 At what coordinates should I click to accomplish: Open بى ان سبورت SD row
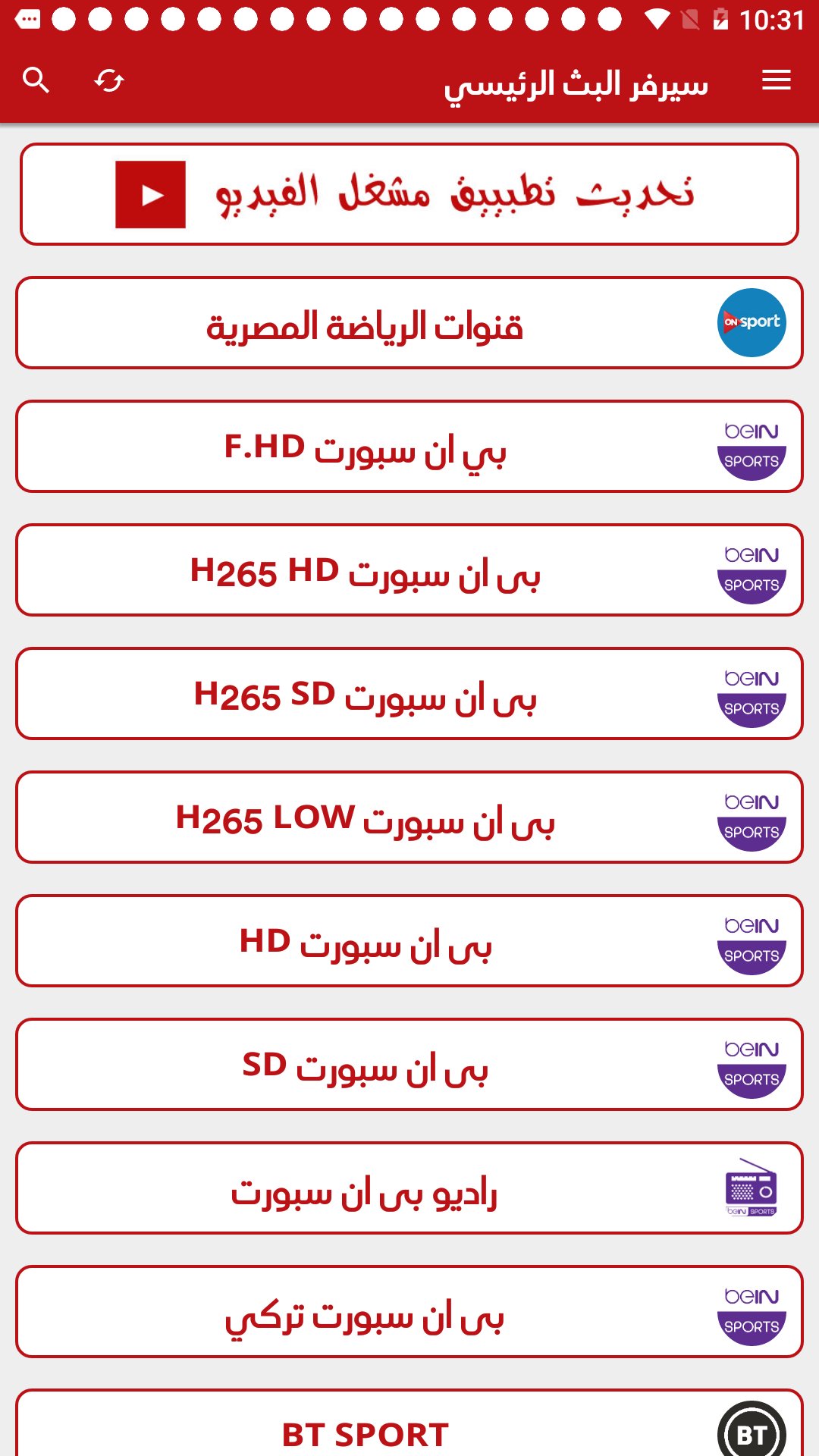pyautogui.click(x=409, y=1065)
